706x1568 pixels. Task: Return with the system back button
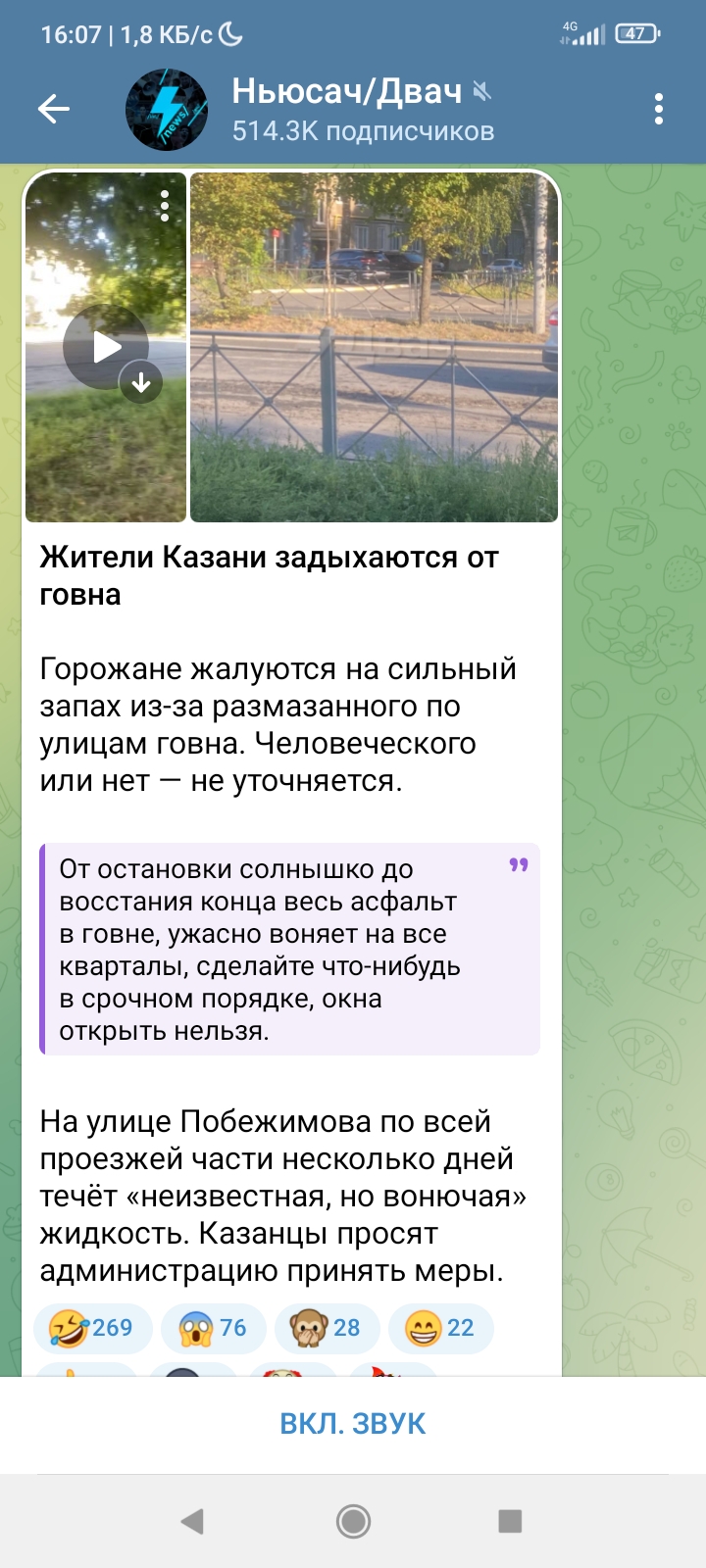coord(192,1521)
